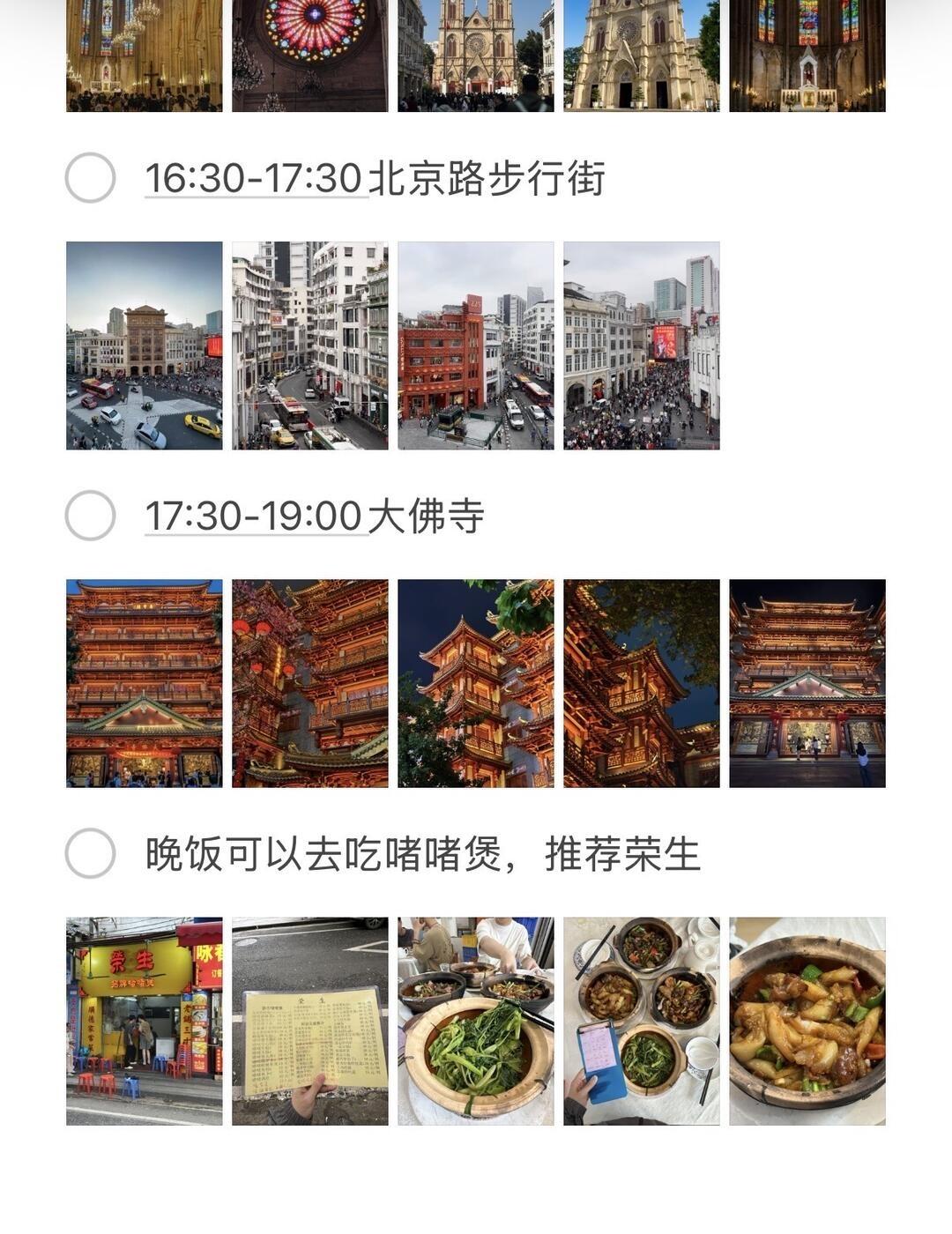This screenshot has width=952, height=1234.
Task: Open the crowded pedestrian street photo
Action: [x=641, y=346]
